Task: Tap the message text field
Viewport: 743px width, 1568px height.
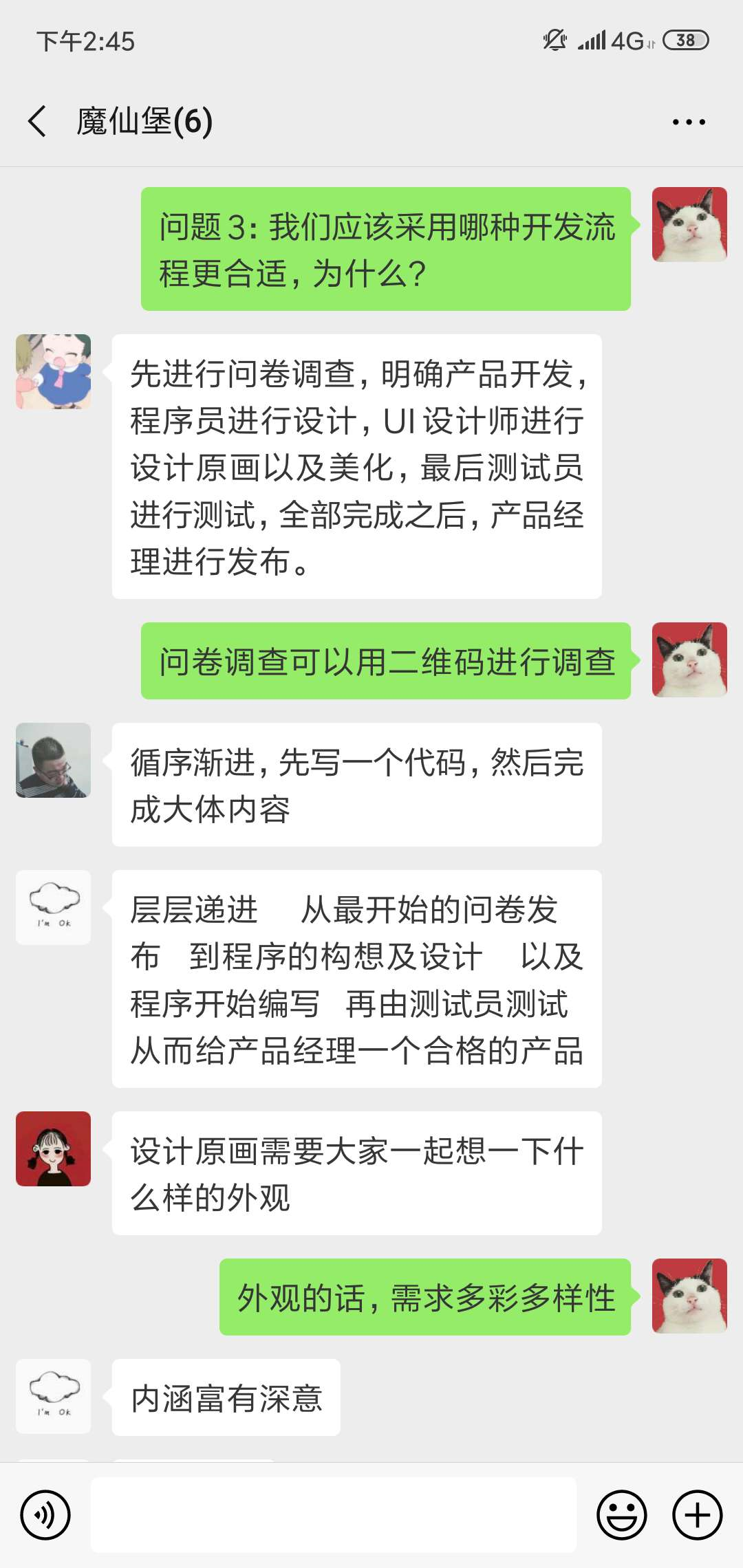Action: click(x=334, y=1514)
